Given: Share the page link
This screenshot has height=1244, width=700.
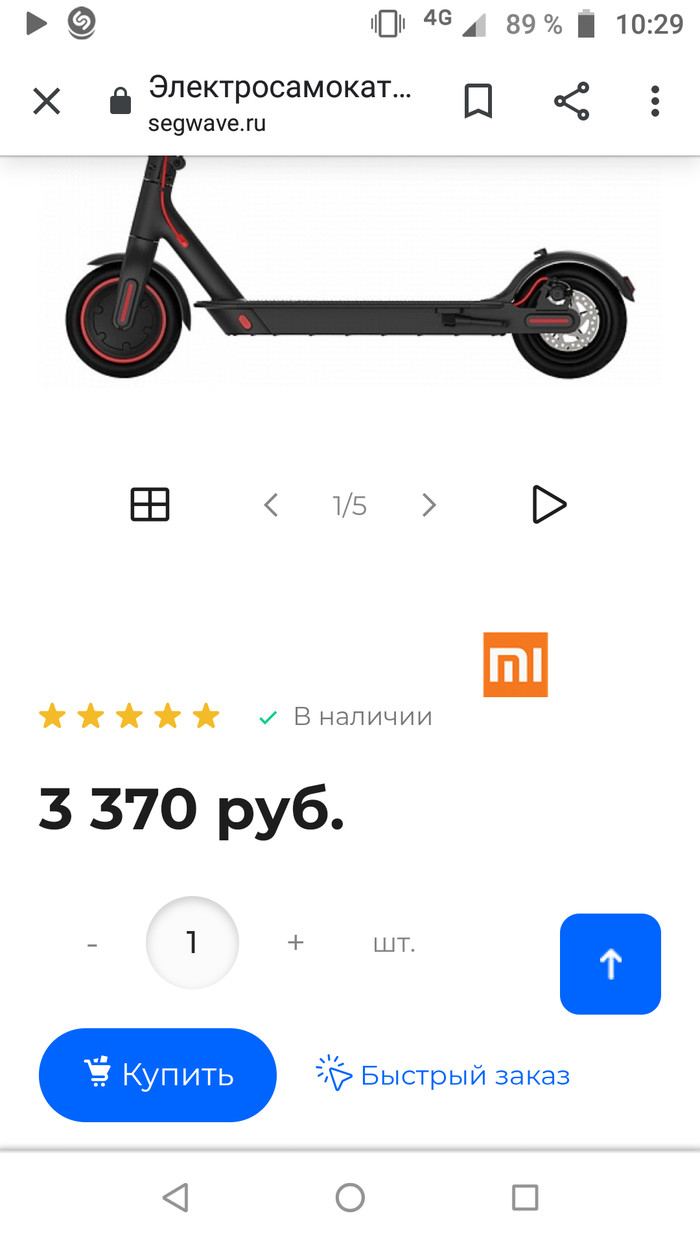Looking at the screenshot, I should pos(571,101).
